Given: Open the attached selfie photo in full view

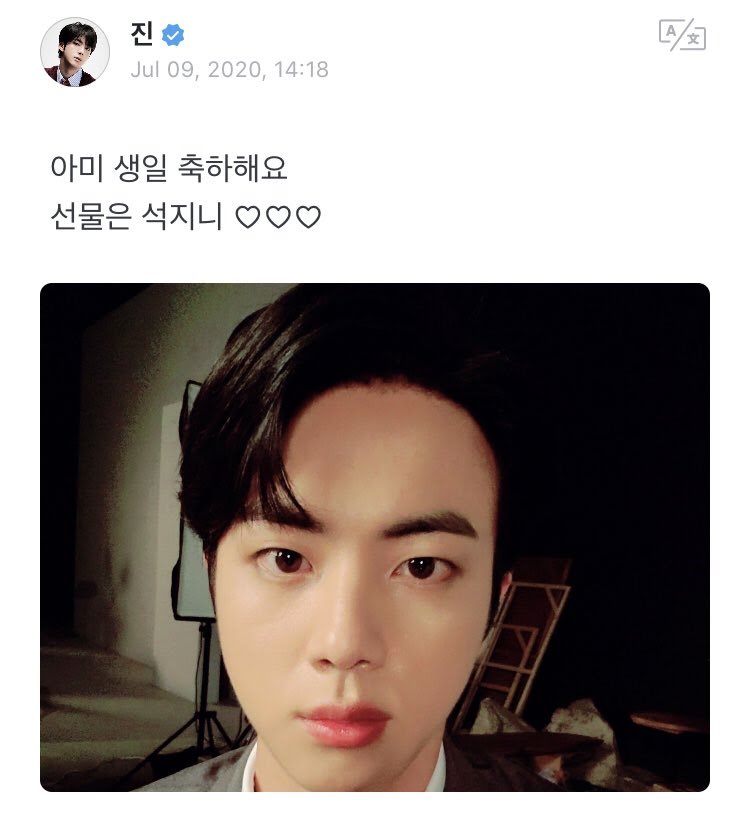Looking at the screenshot, I should click(x=374, y=537).
